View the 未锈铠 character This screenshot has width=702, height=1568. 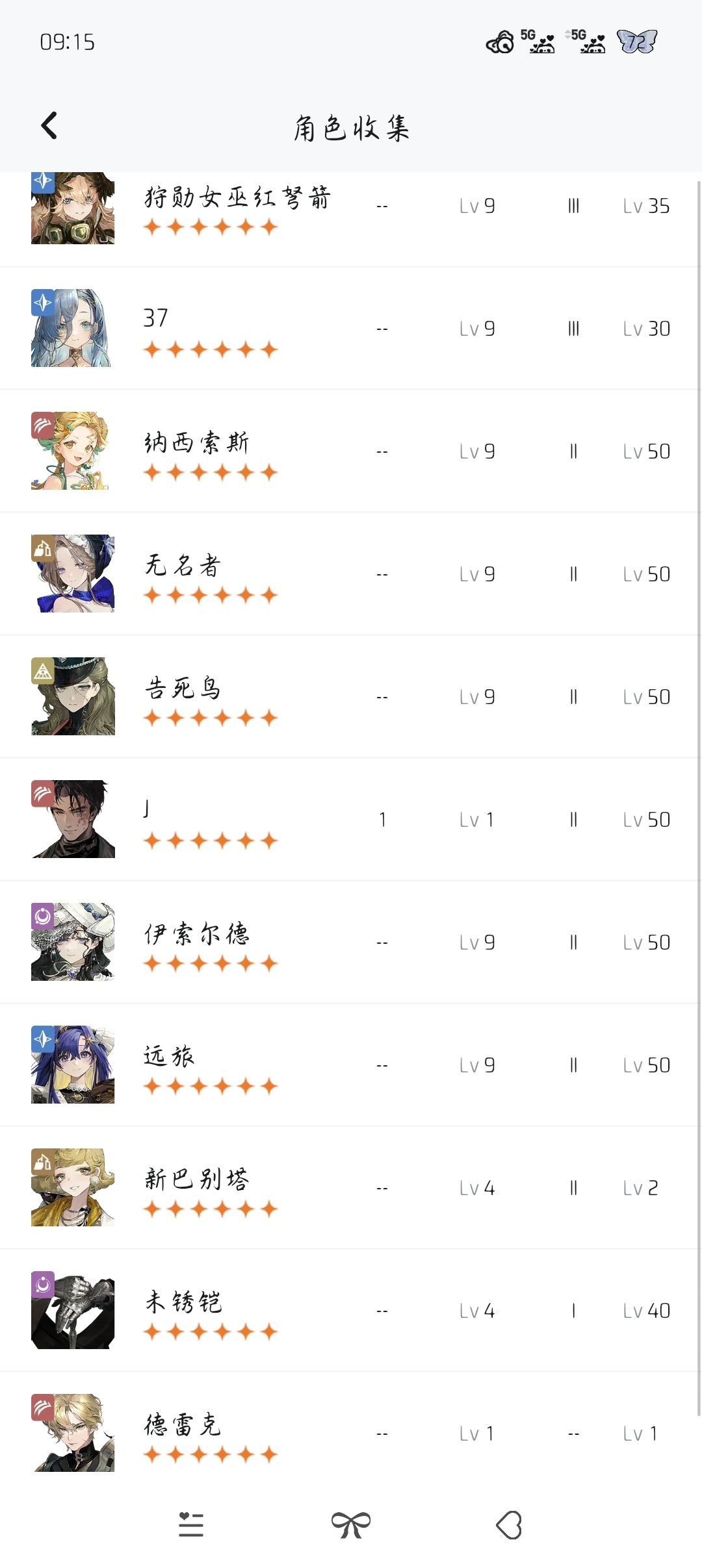(351, 1310)
